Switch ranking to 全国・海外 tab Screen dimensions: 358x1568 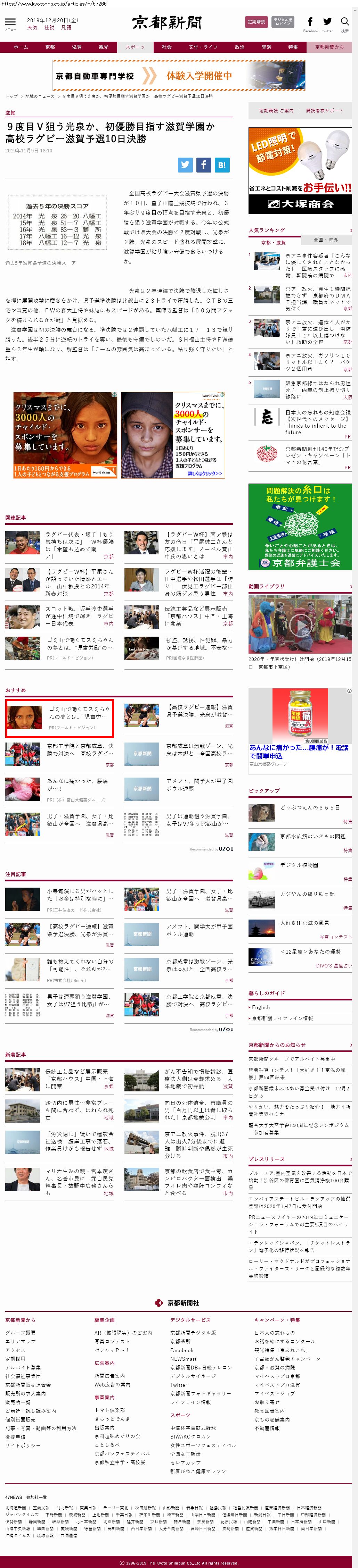pos(326,240)
